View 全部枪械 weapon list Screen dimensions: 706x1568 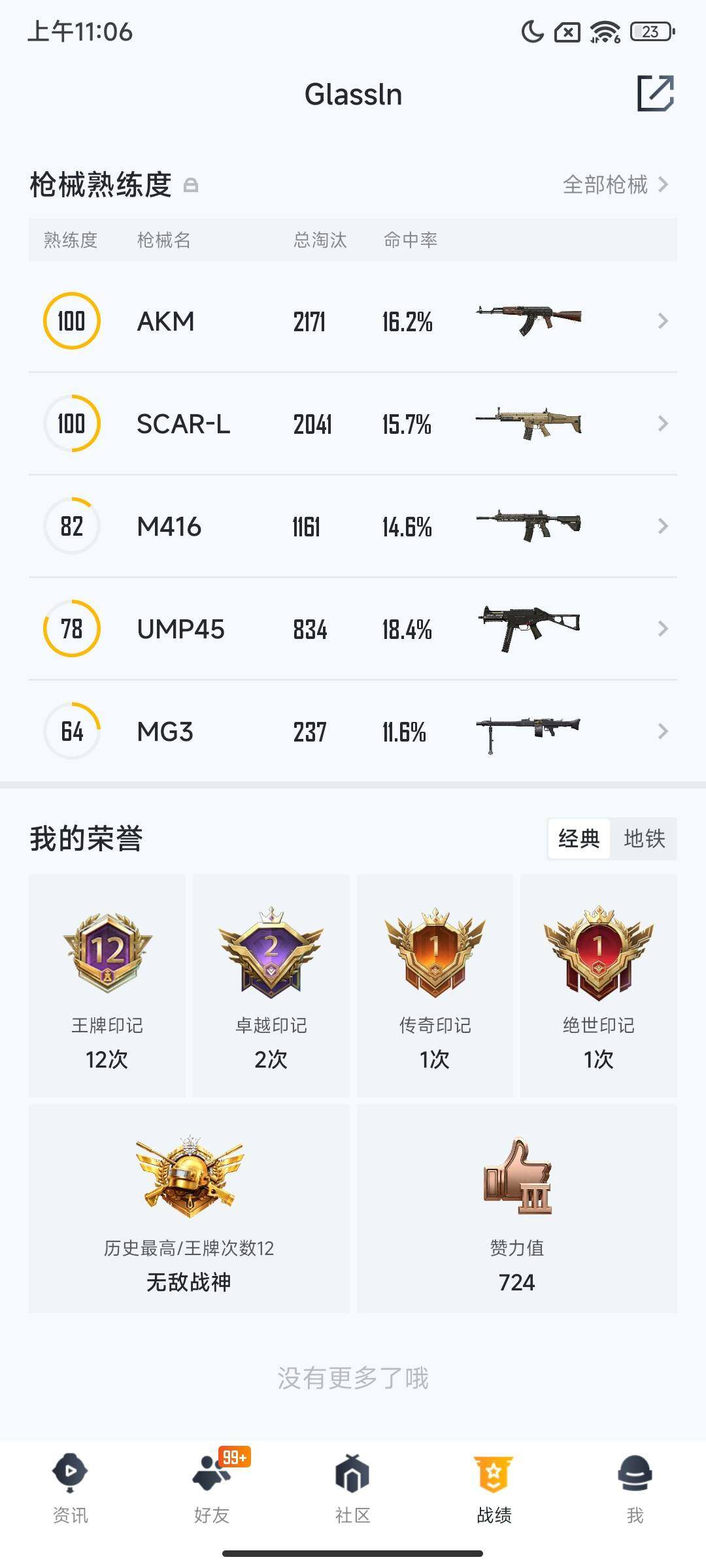pyautogui.click(x=605, y=186)
